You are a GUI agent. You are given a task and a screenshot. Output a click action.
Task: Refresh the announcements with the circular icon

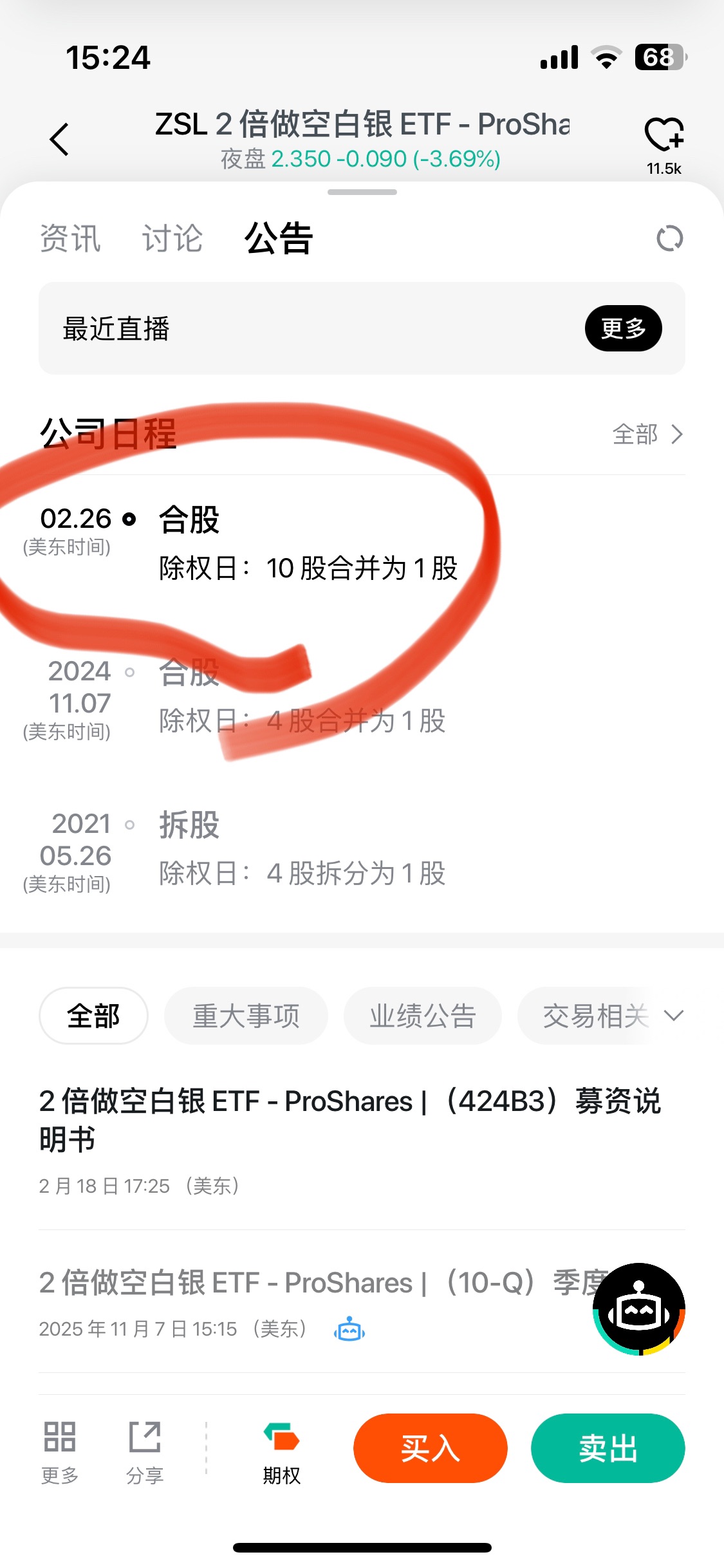[669, 239]
